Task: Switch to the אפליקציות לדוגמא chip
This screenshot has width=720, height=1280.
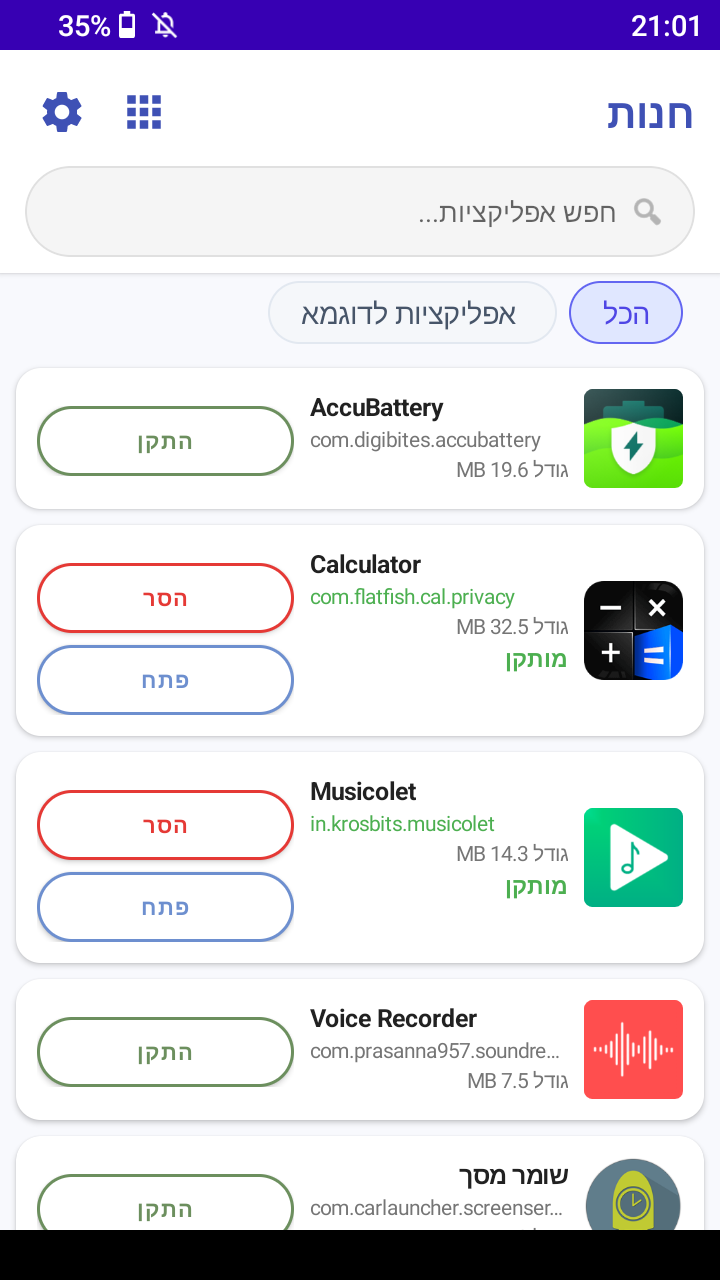Action: [411, 313]
